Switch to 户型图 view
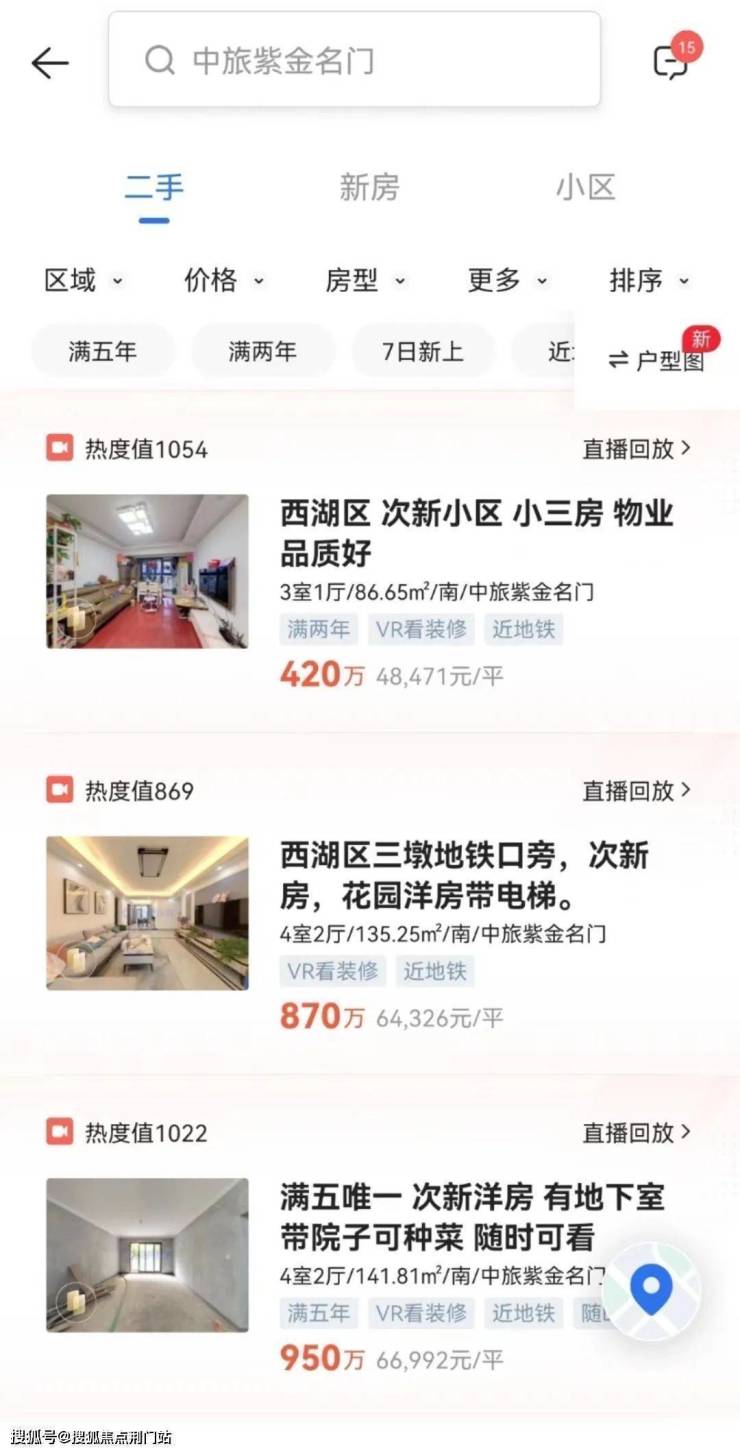 tap(657, 361)
